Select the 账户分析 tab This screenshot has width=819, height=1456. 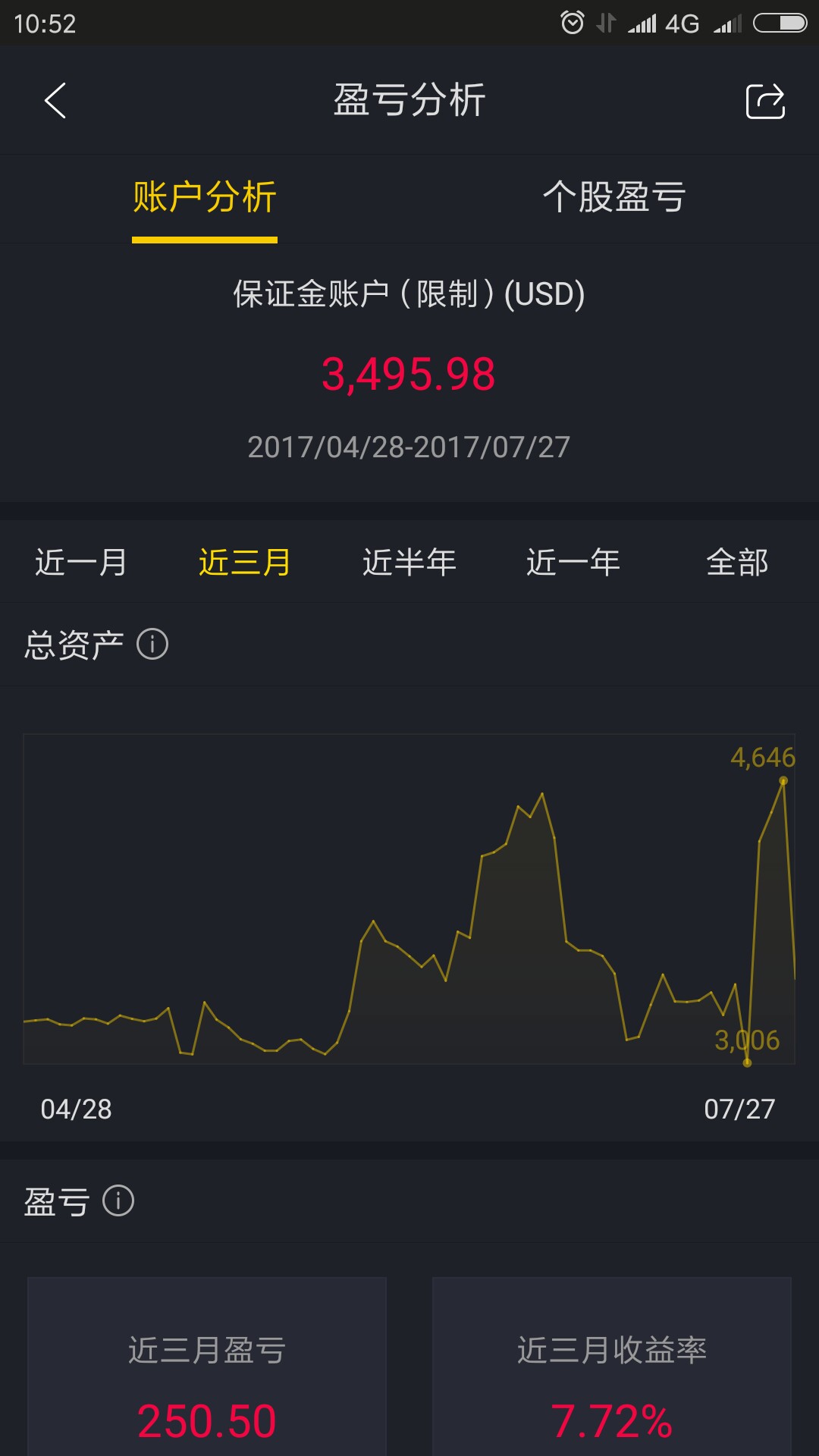[205, 197]
